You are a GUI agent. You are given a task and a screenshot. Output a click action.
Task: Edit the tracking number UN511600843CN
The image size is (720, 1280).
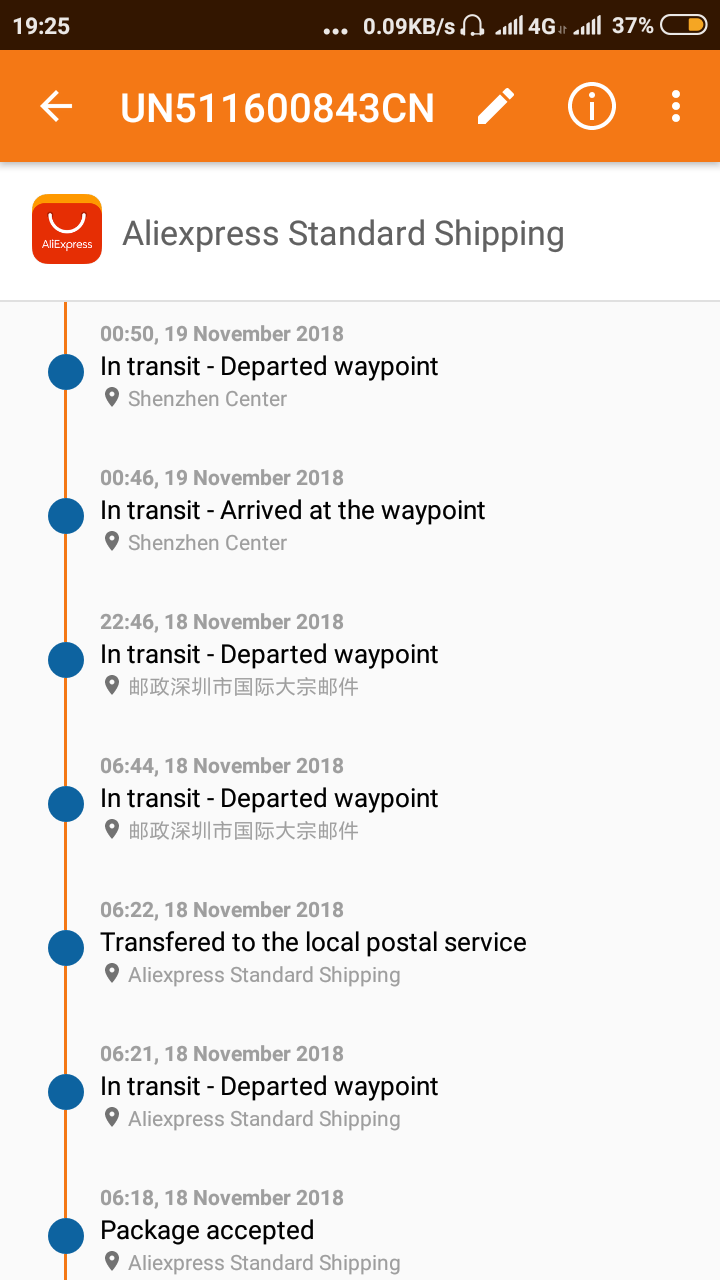[x=496, y=106]
